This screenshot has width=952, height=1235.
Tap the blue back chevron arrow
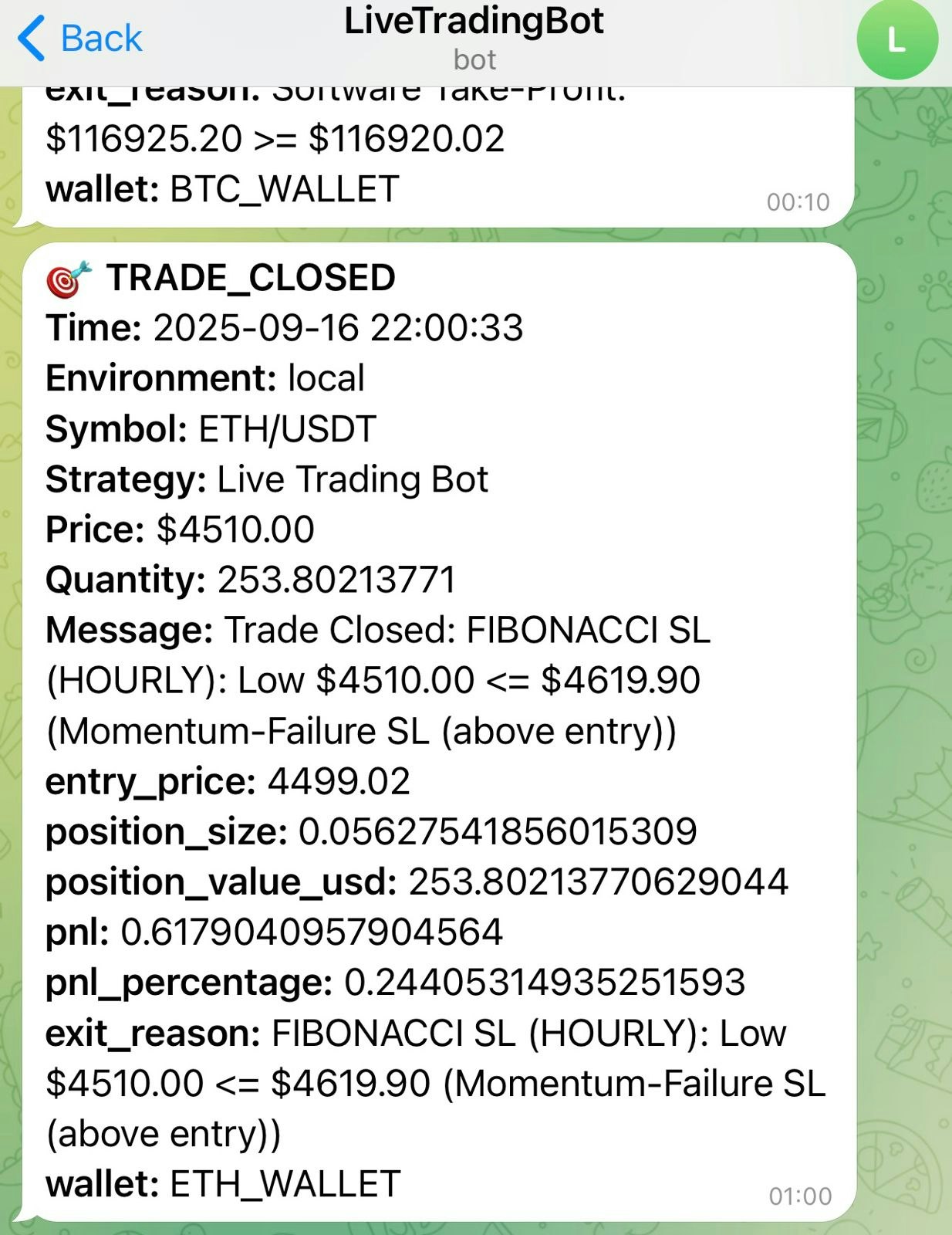pyautogui.click(x=30, y=37)
